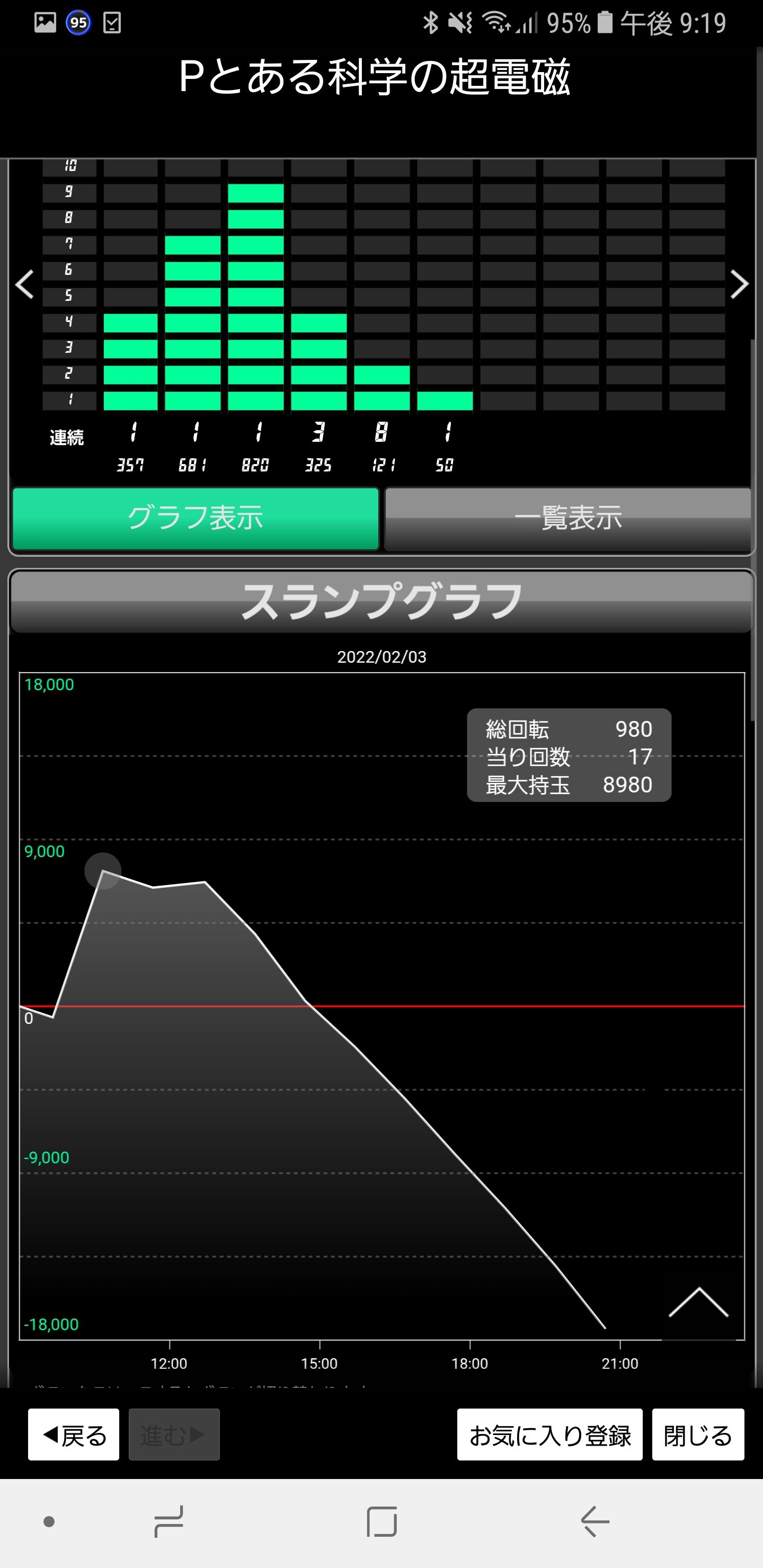Open recent apps from the navigation bar
763x1568 pixels.
[168, 1522]
